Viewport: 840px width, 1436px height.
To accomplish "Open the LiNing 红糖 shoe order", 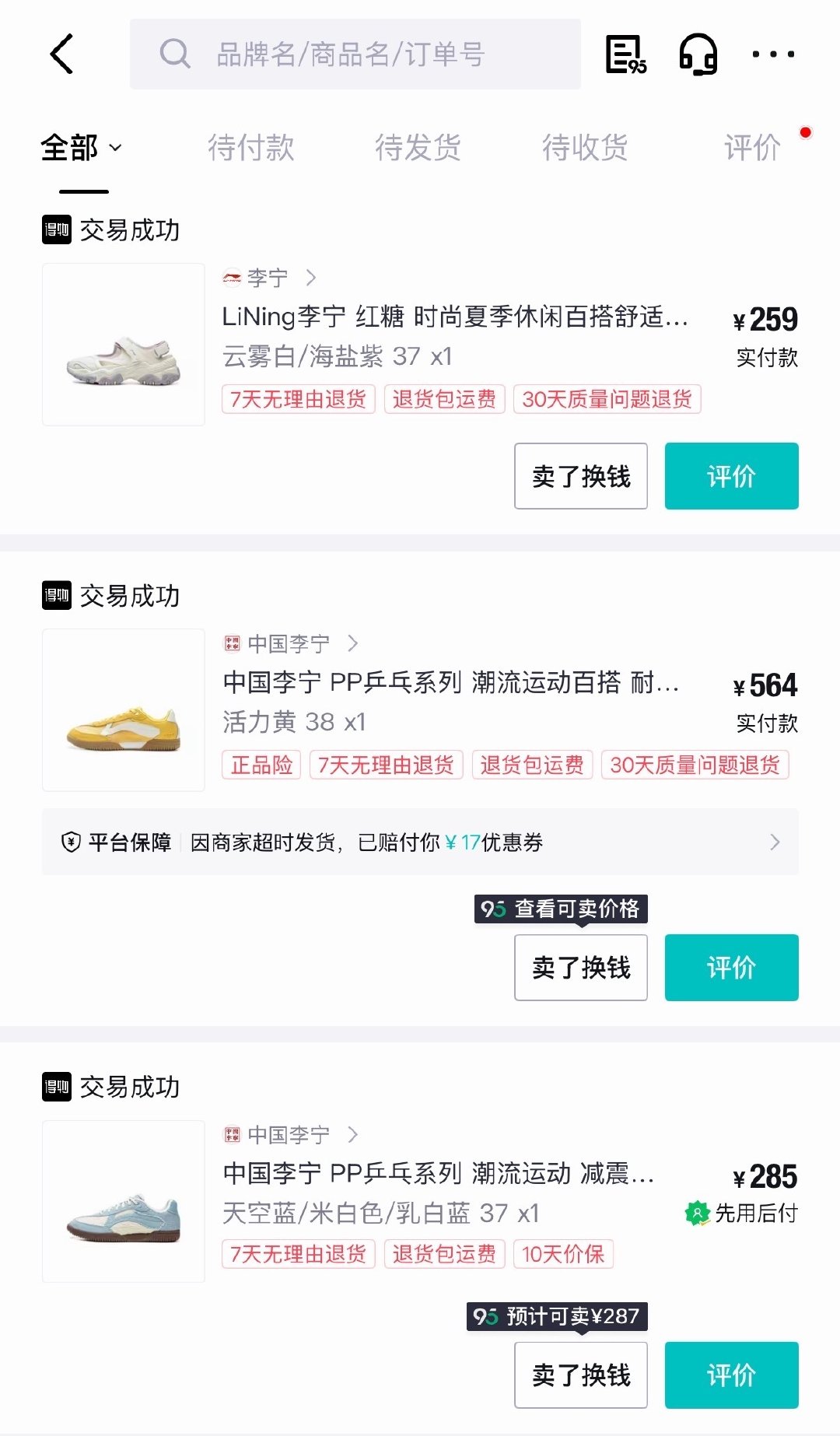I will (455, 317).
